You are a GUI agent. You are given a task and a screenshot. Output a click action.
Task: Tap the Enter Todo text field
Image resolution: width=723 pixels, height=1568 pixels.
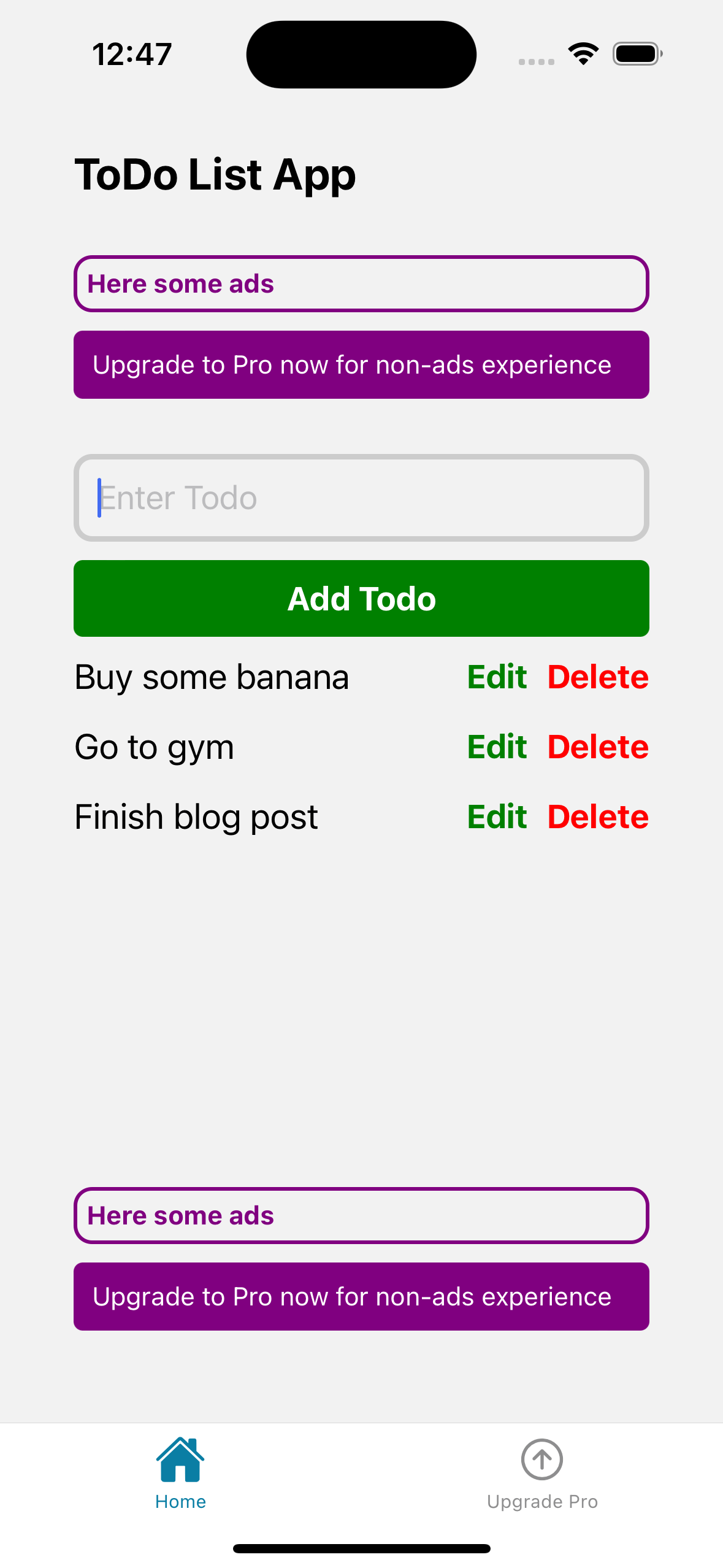pyautogui.click(x=361, y=498)
